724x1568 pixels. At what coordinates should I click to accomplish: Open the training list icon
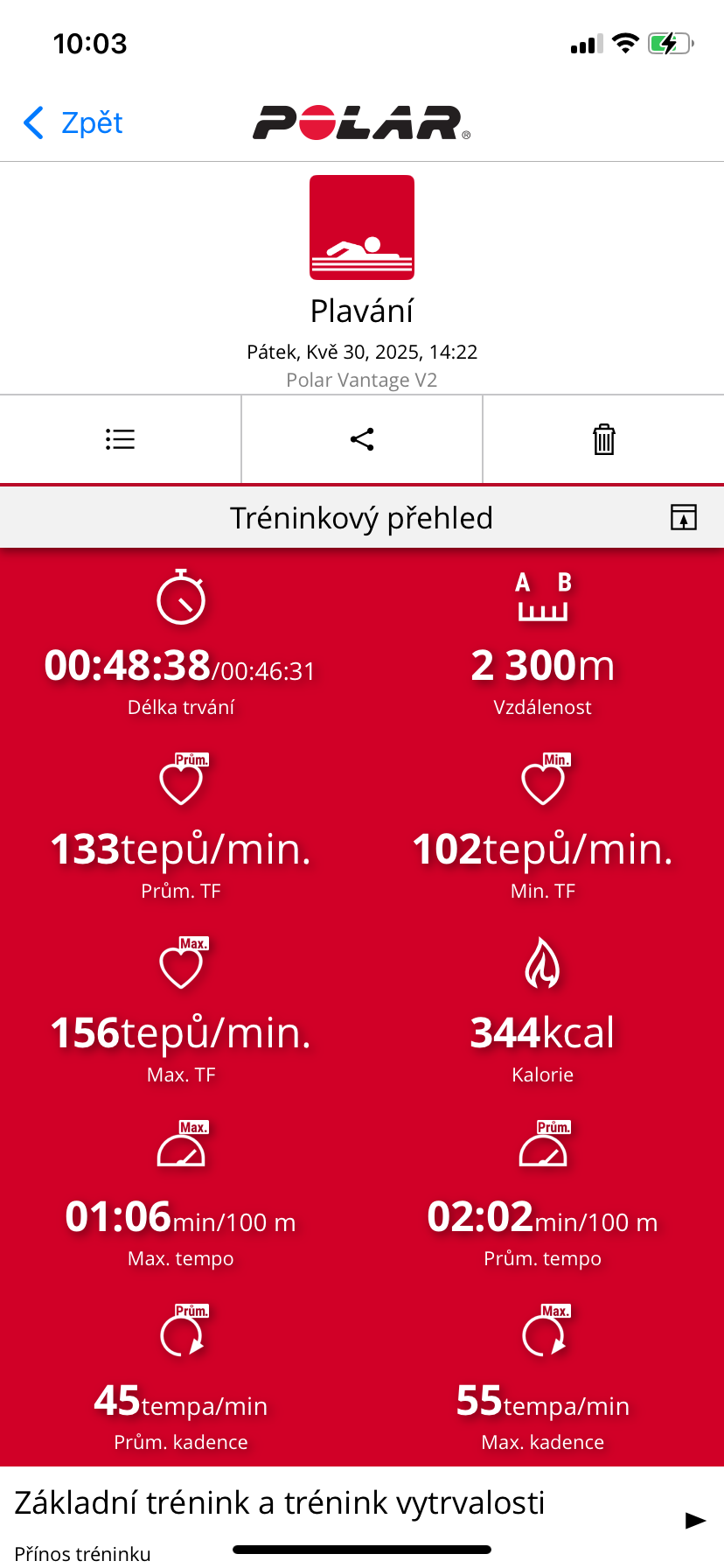121,439
